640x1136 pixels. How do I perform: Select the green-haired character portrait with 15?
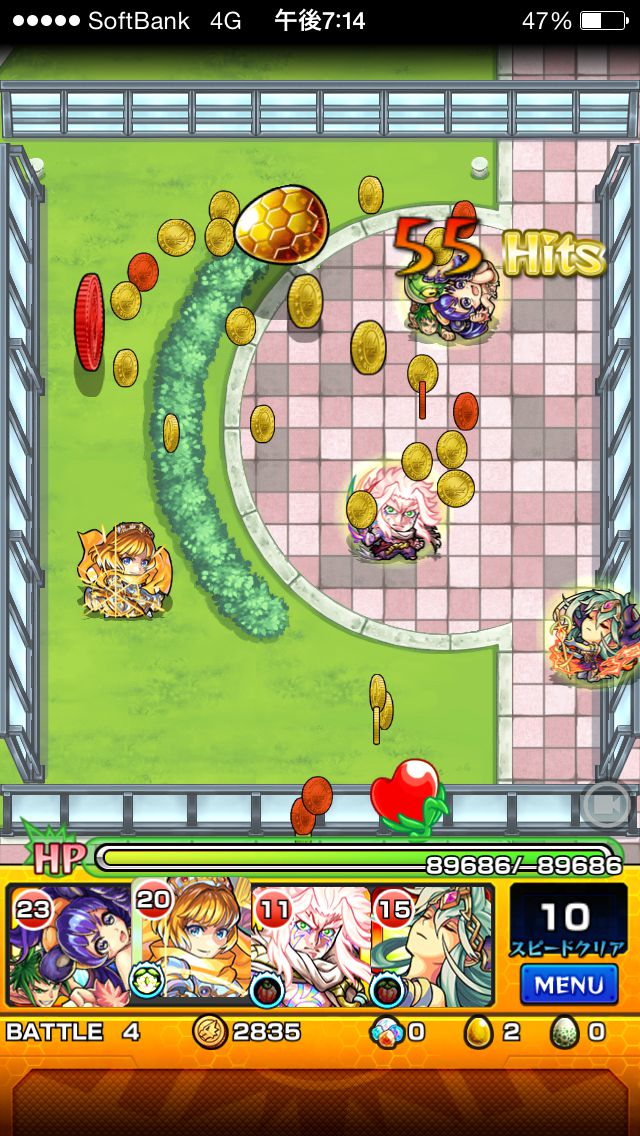[x=432, y=946]
